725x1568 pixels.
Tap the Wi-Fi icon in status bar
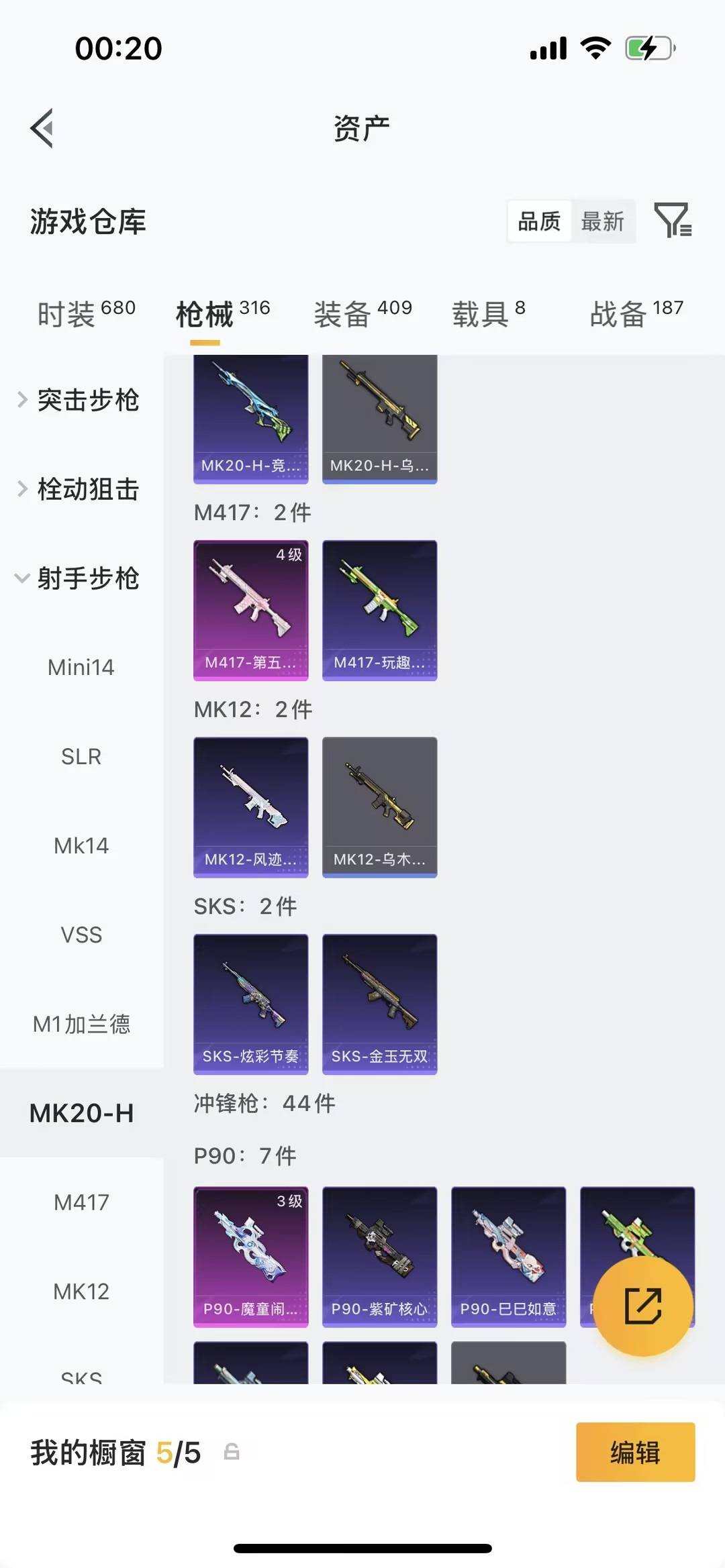(593, 47)
